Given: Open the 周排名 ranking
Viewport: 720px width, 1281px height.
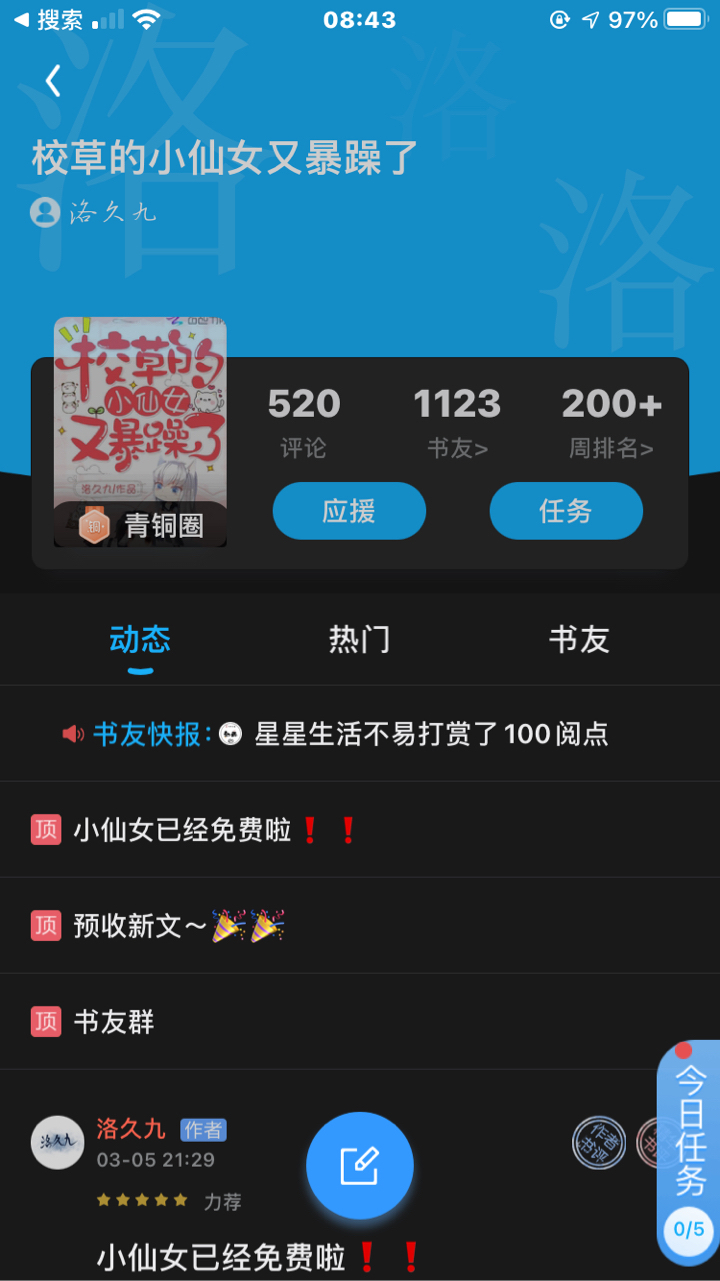Looking at the screenshot, I should coord(611,424).
